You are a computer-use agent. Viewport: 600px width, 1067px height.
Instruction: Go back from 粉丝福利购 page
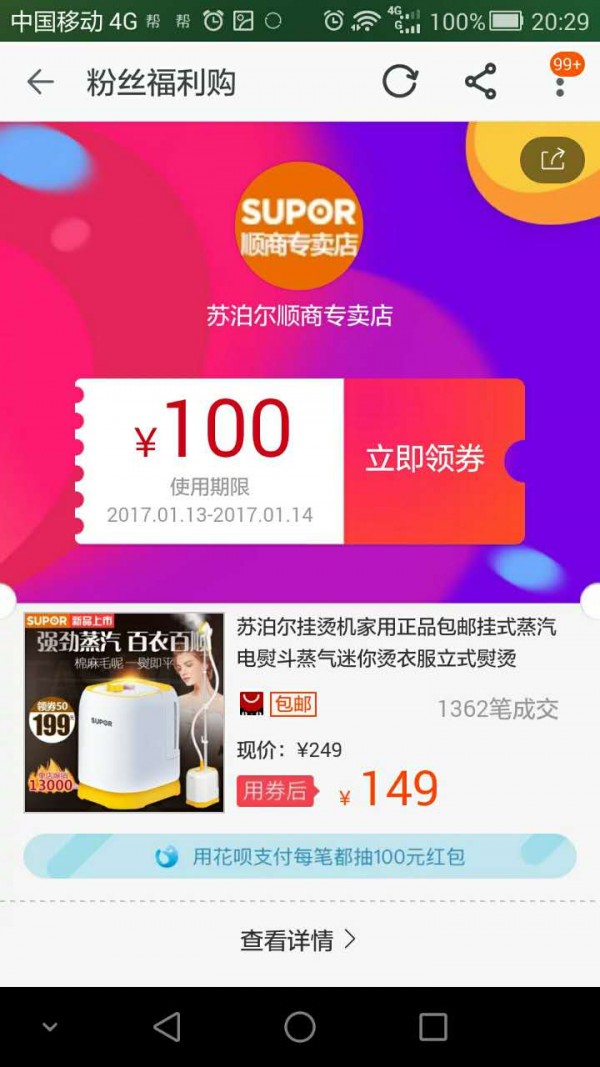(40, 82)
